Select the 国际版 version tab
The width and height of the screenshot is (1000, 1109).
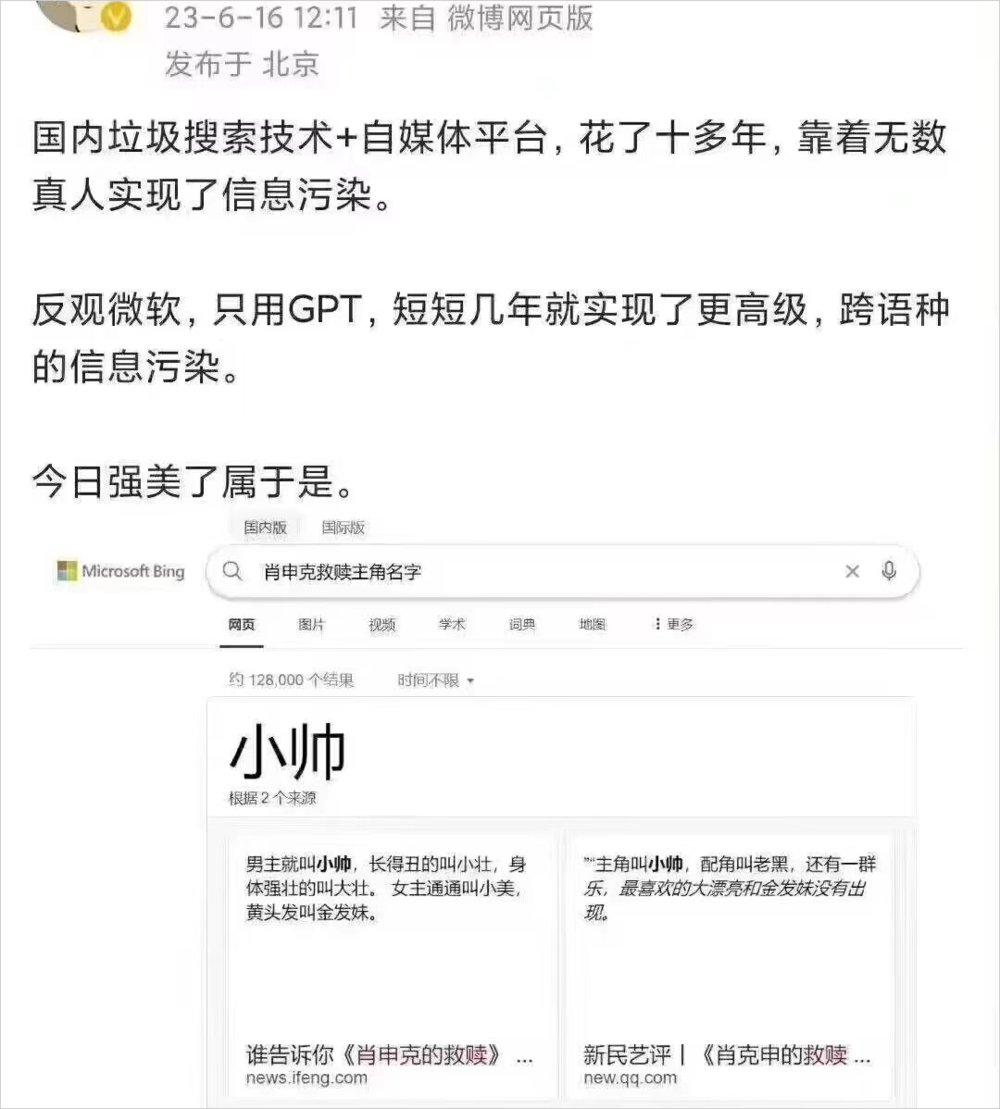coord(340,527)
